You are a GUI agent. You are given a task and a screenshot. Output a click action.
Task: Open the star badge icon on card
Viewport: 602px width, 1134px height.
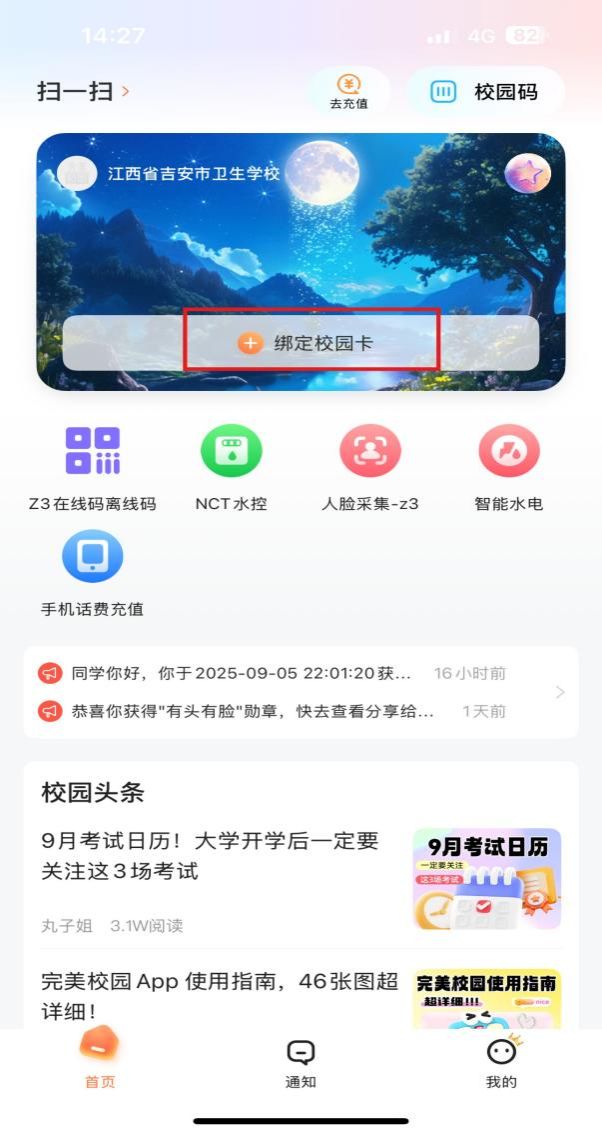tap(527, 175)
